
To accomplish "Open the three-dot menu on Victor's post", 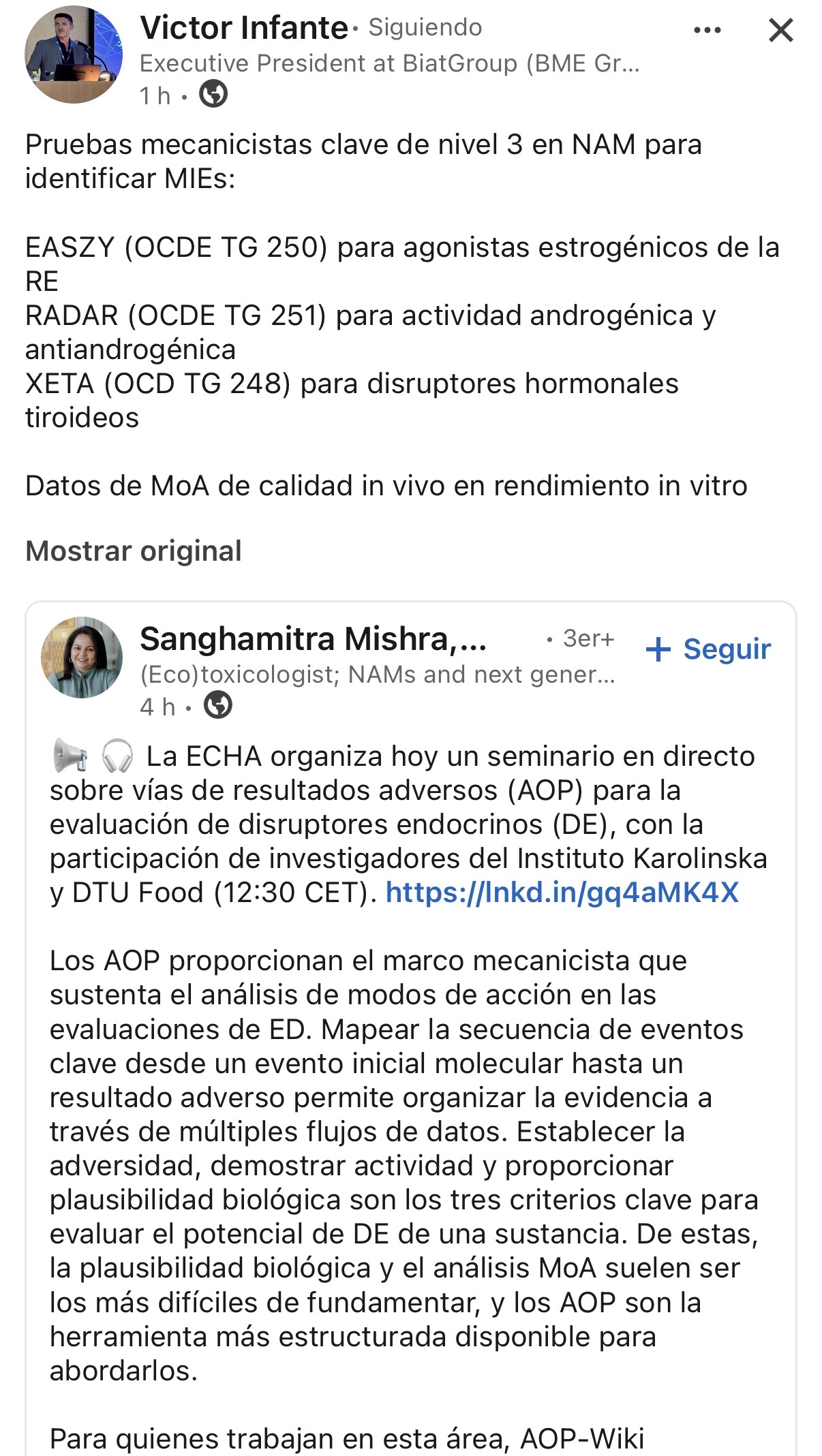I will click(707, 30).
